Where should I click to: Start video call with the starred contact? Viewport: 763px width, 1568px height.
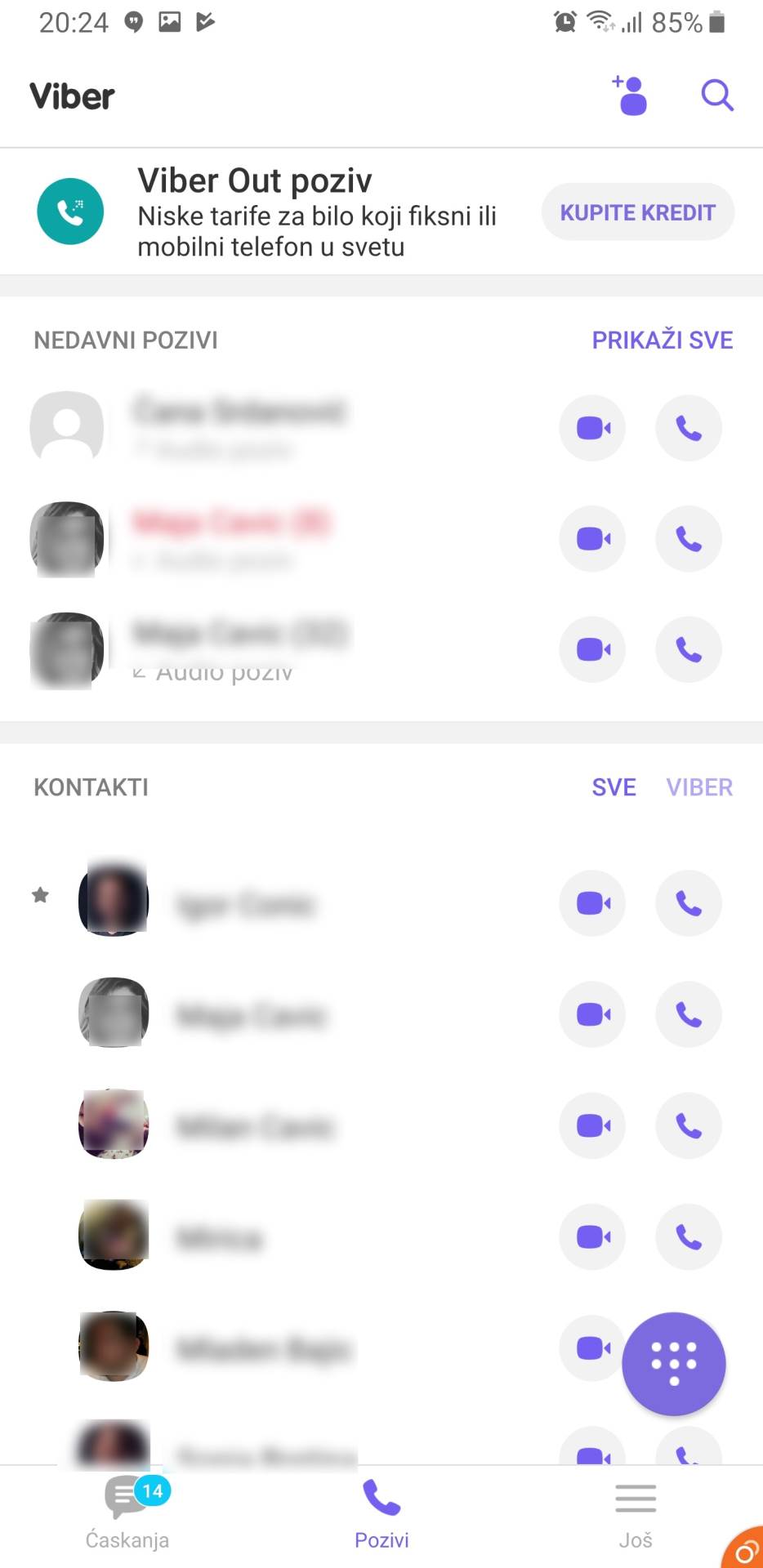coord(592,903)
